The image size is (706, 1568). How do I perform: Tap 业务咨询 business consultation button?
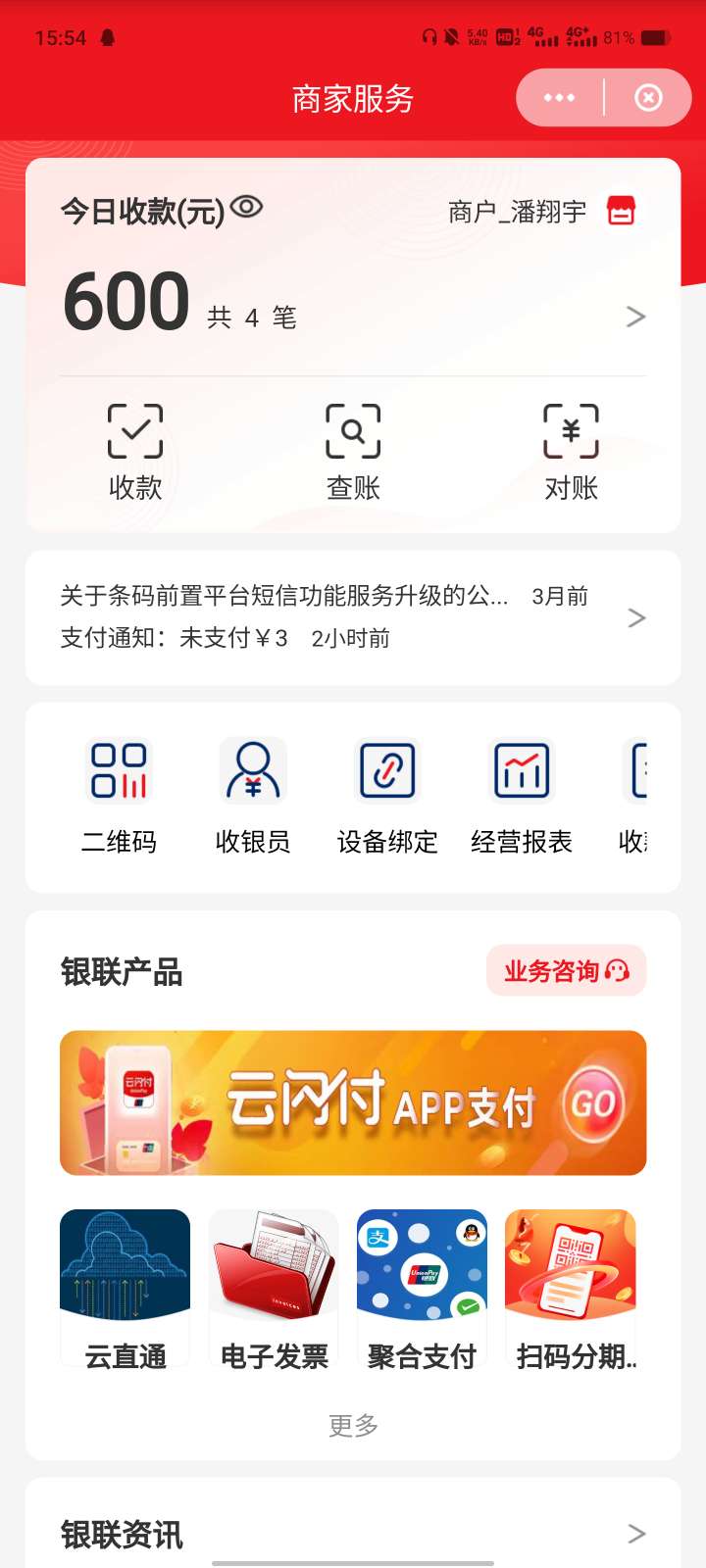point(566,970)
